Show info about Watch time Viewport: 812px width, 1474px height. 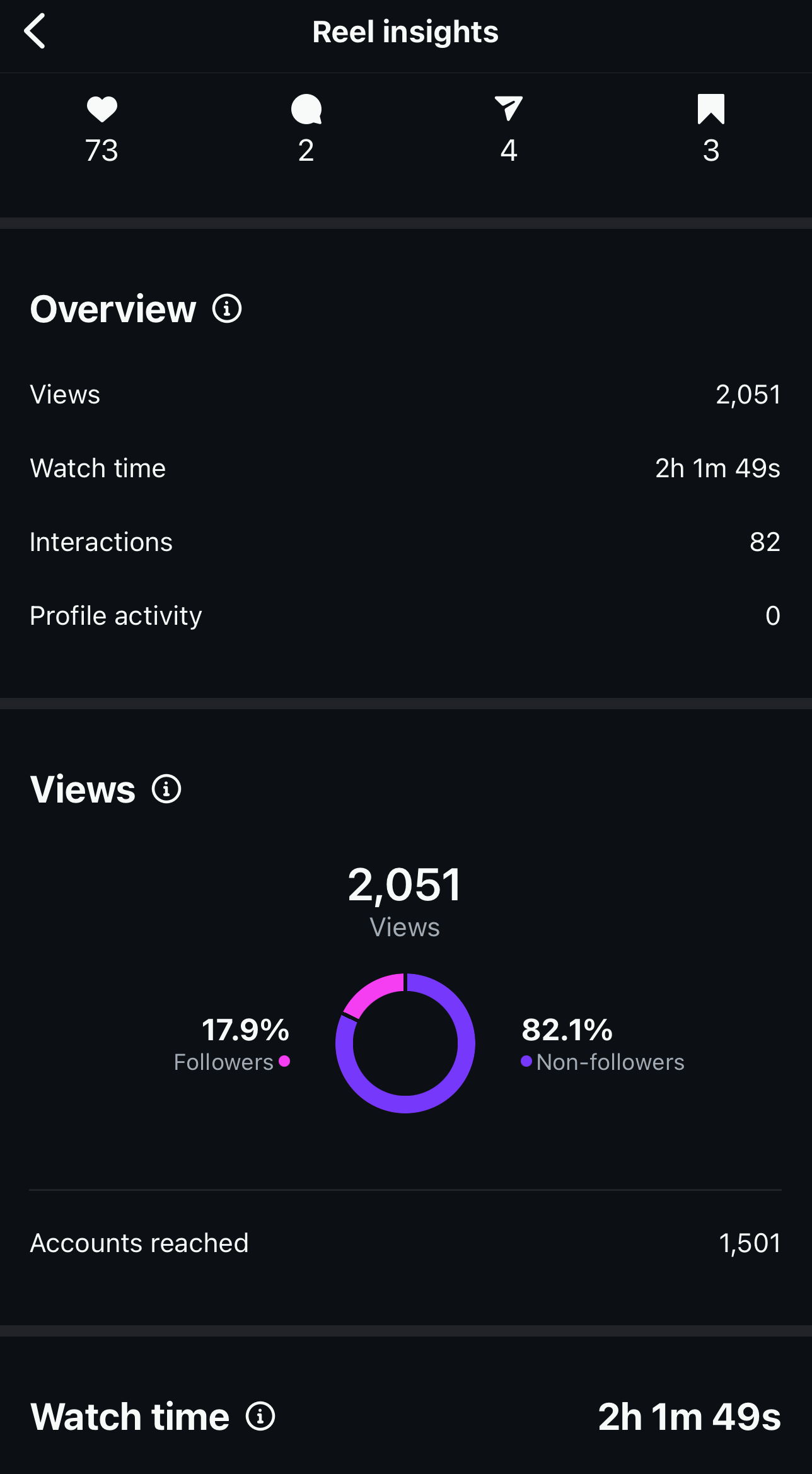[260, 1417]
